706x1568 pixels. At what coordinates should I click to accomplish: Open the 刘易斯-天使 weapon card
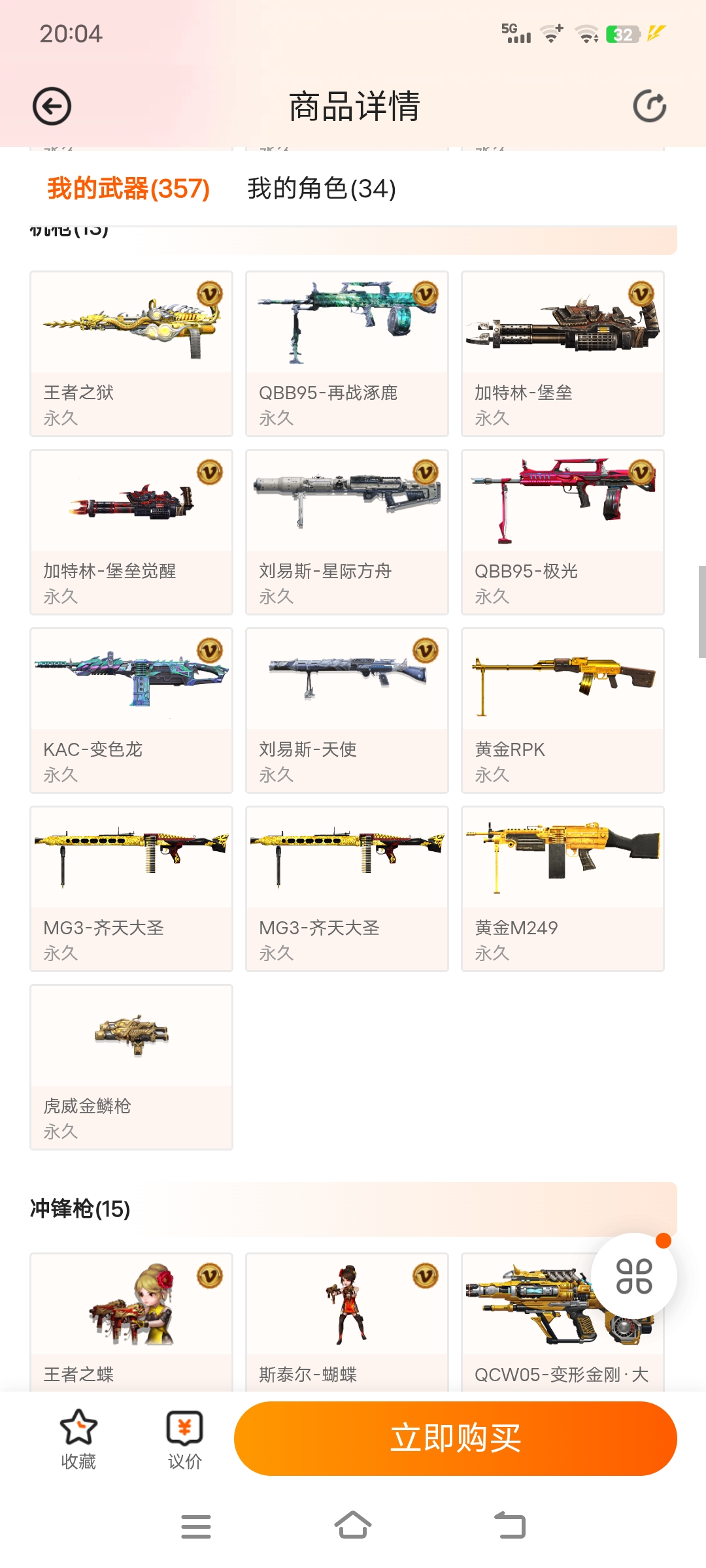coord(347,710)
